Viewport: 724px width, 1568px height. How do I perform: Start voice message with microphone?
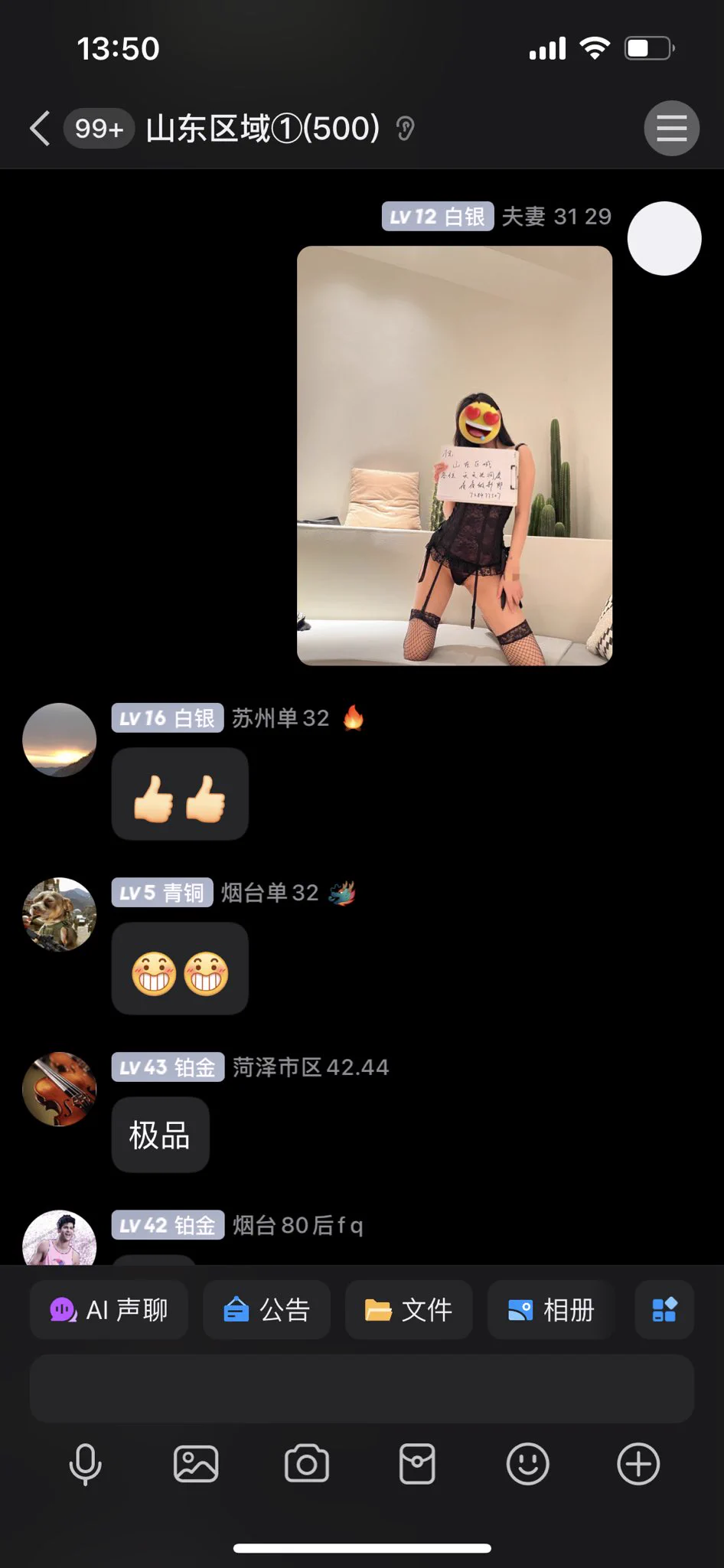[x=85, y=1464]
